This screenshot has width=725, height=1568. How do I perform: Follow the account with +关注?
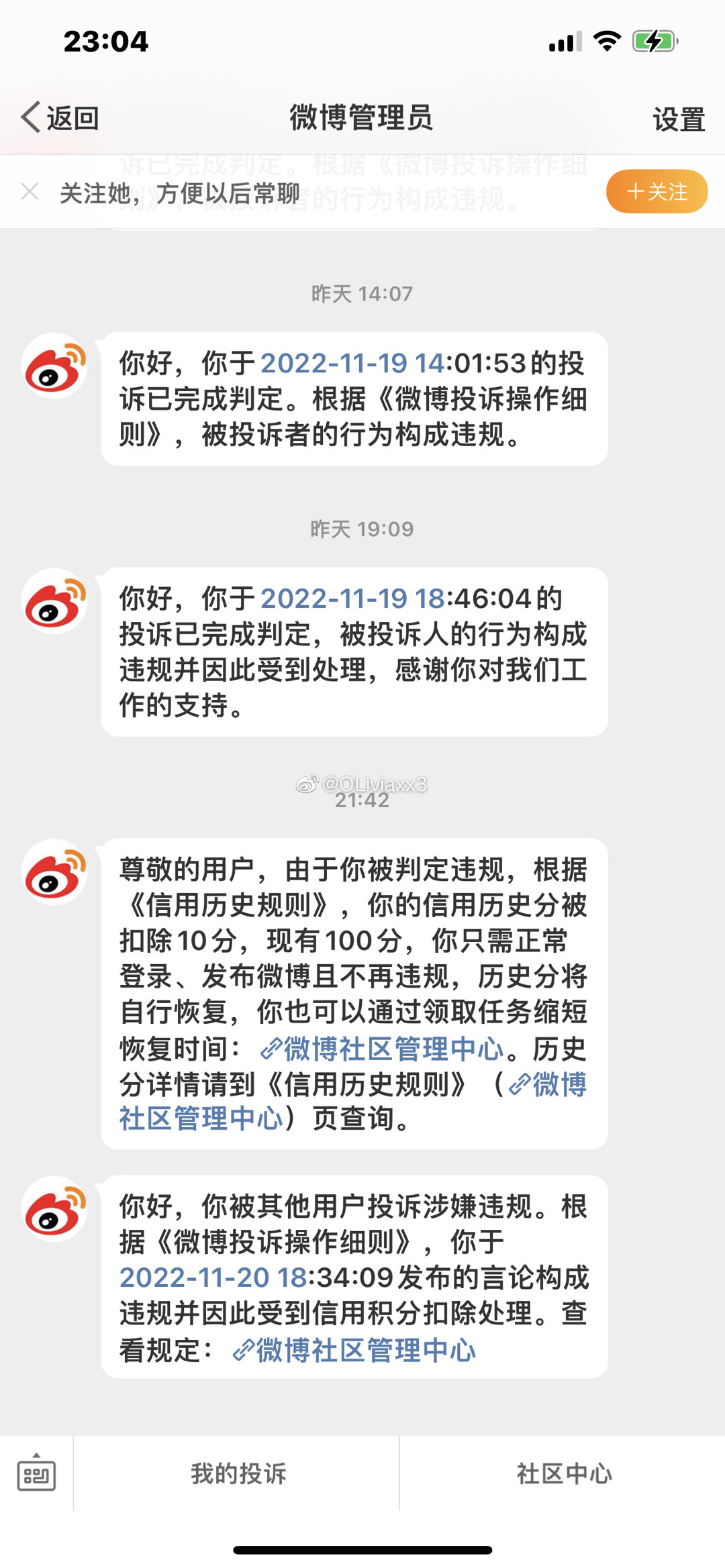[x=657, y=192]
